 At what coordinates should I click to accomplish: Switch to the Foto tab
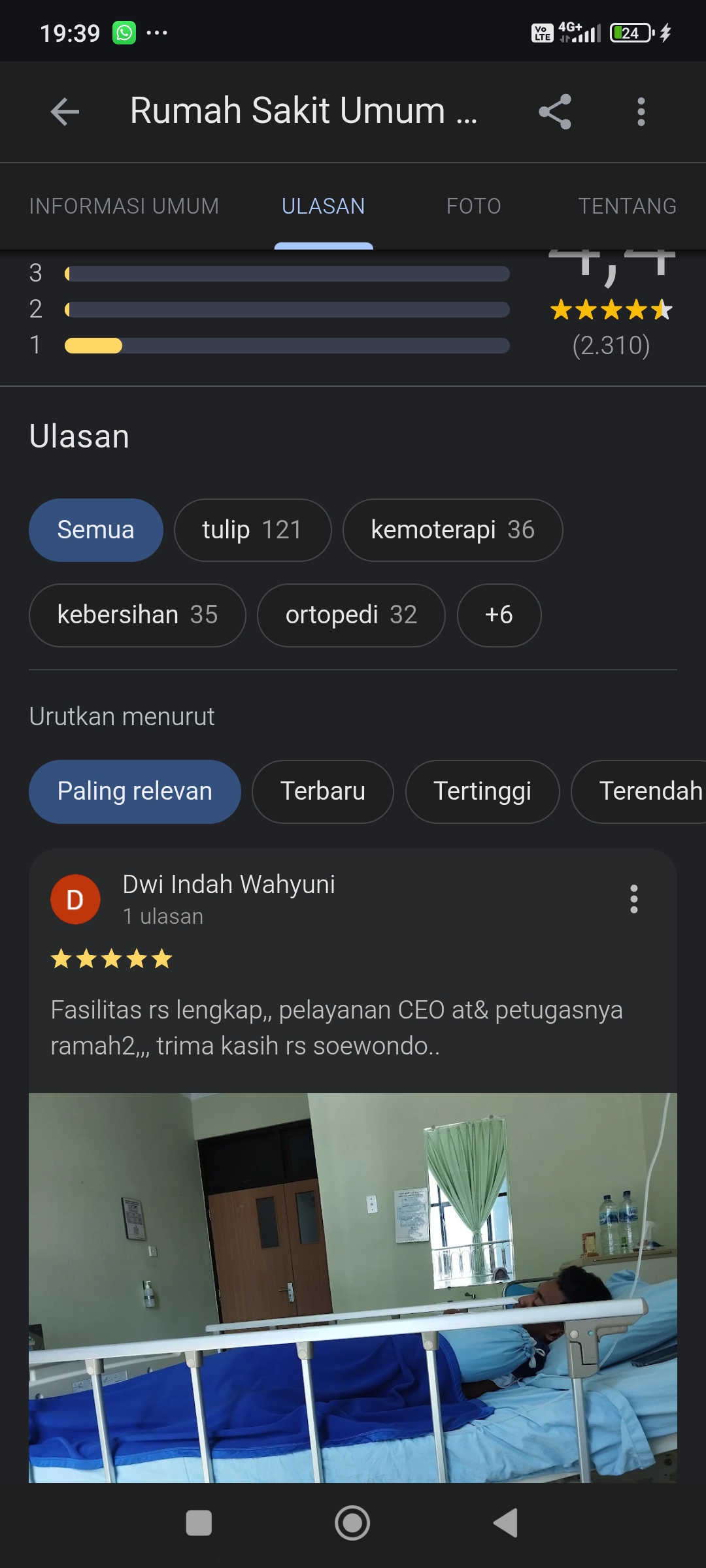473,206
